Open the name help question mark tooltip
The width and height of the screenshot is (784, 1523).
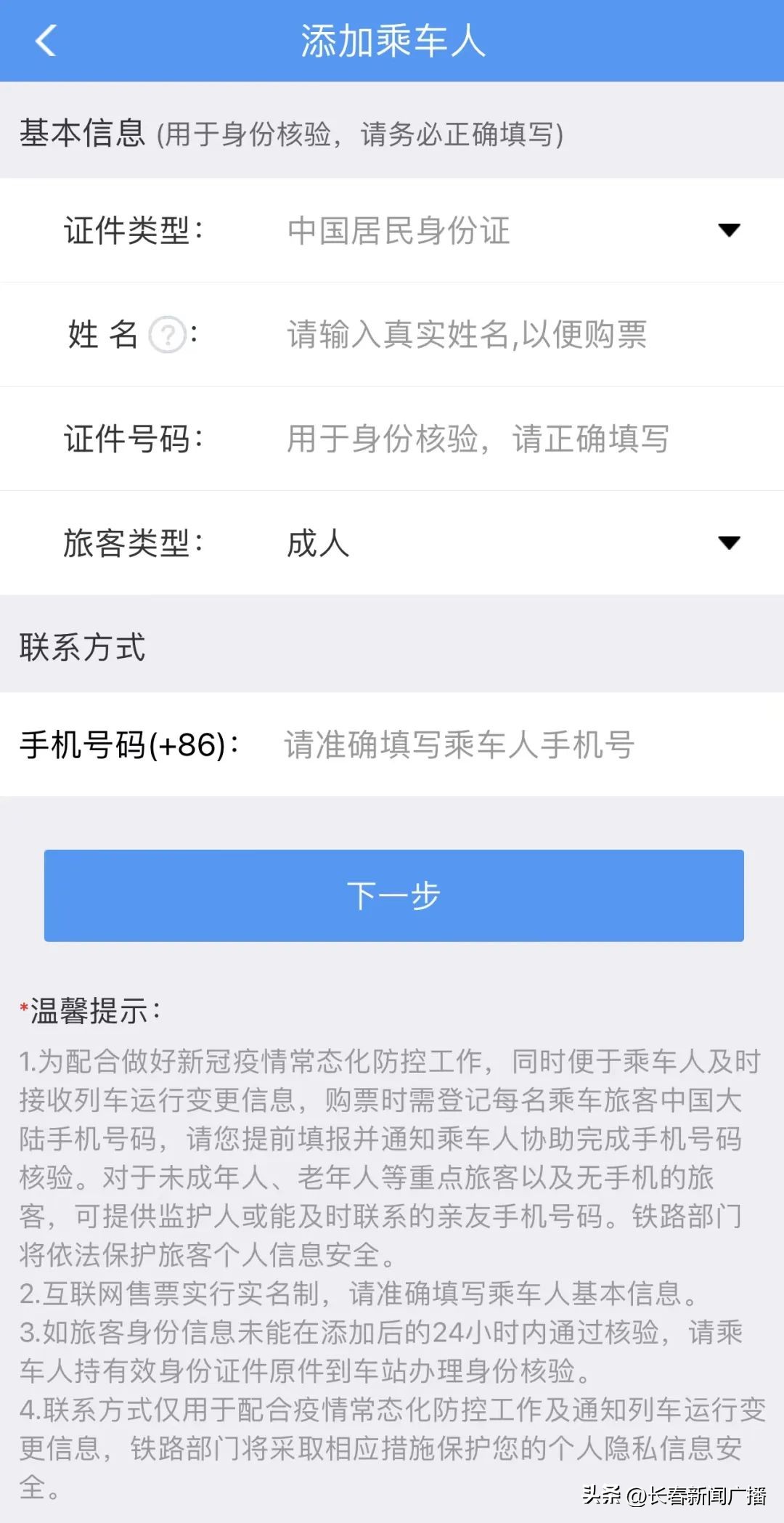(167, 336)
